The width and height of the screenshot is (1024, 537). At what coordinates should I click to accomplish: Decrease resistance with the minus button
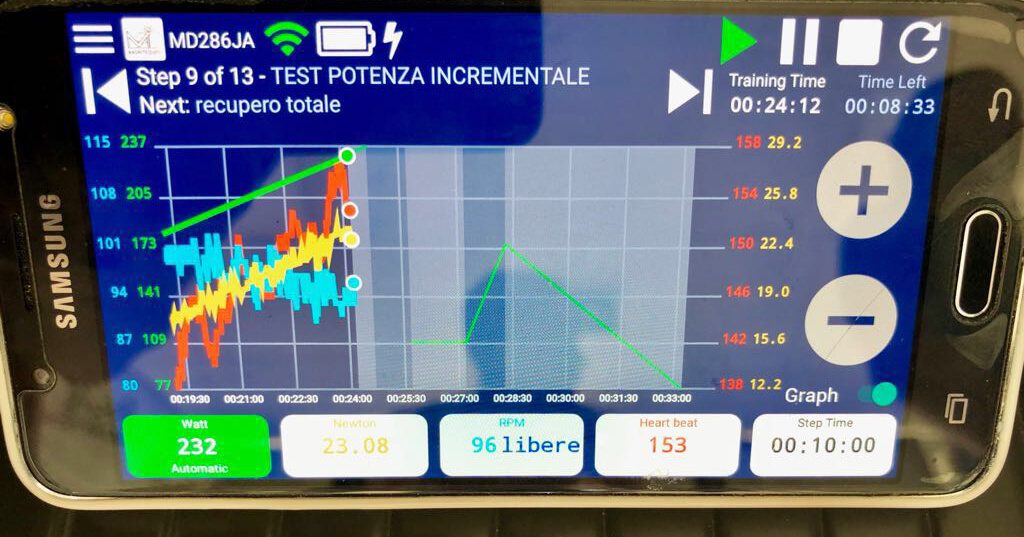coord(850,320)
